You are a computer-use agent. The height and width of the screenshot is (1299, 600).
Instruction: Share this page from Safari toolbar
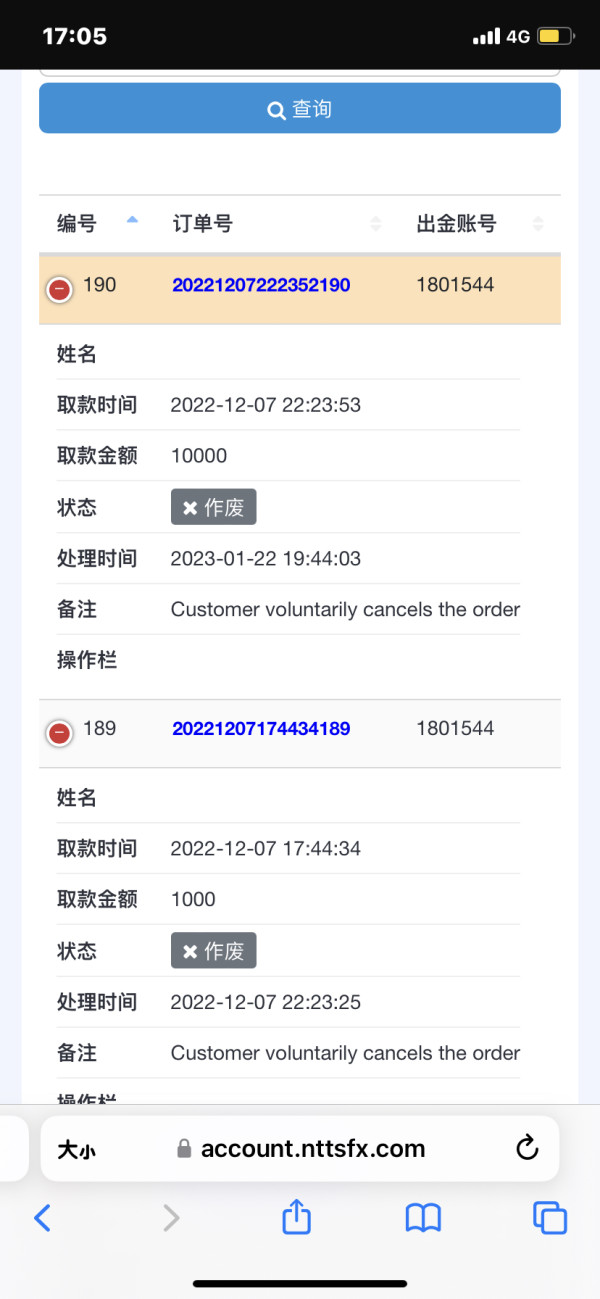[x=297, y=1217]
